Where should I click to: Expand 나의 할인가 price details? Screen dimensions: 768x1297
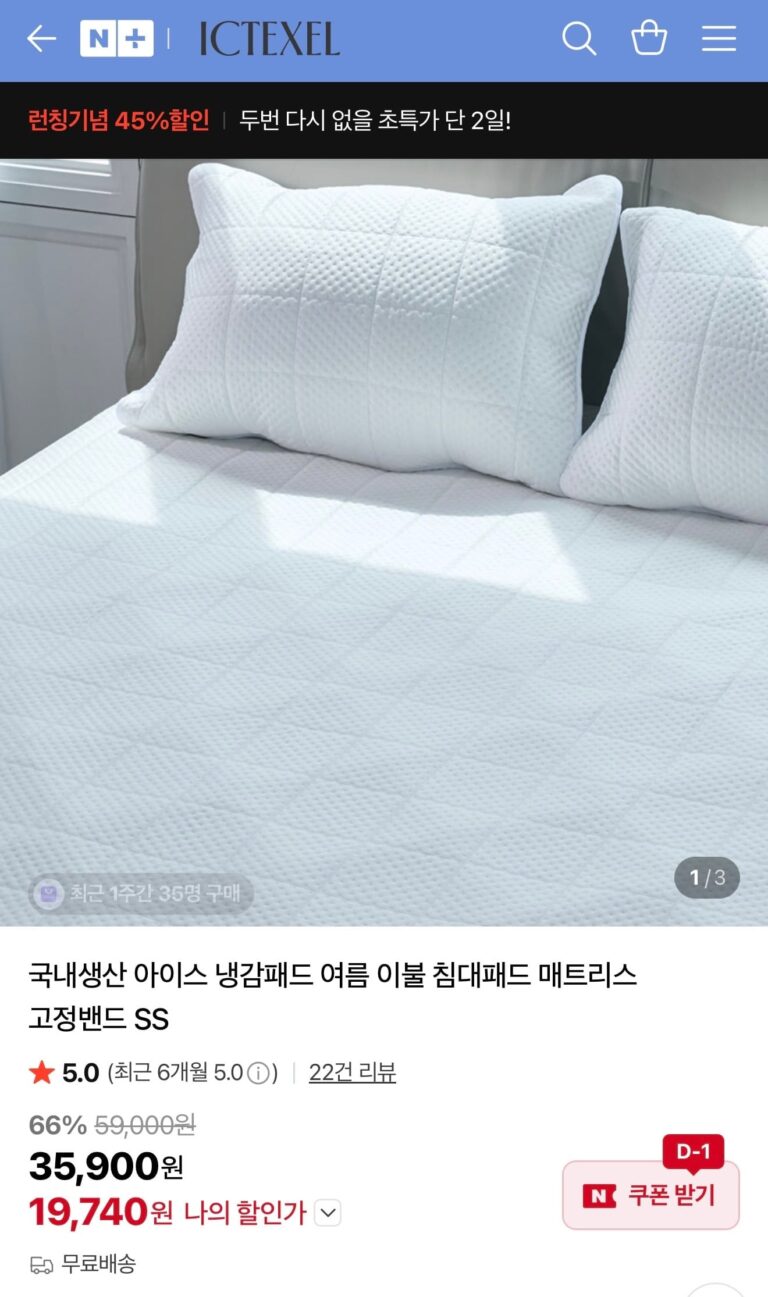tap(328, 1214)
